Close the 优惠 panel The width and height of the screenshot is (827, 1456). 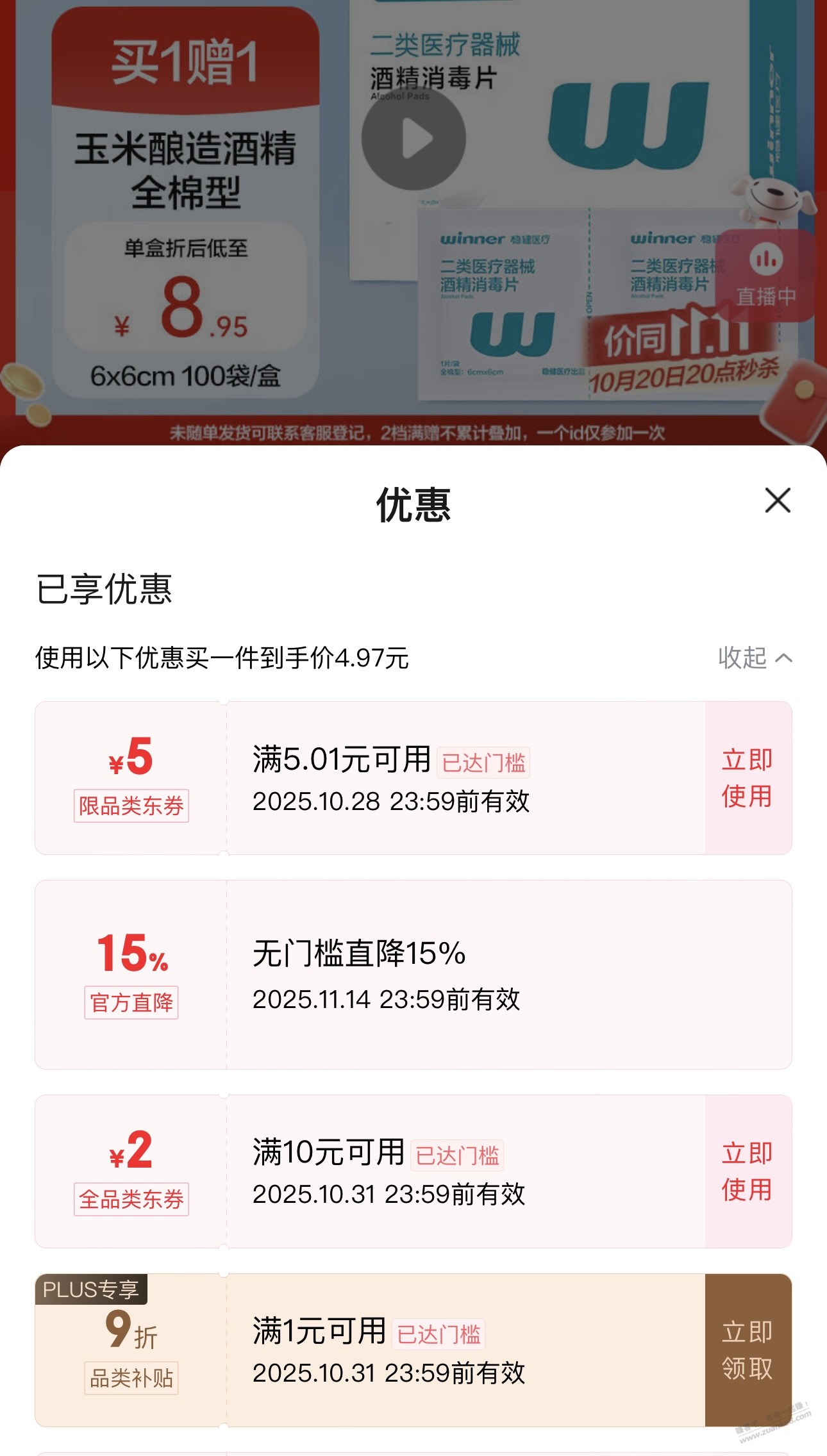[778, 500]
